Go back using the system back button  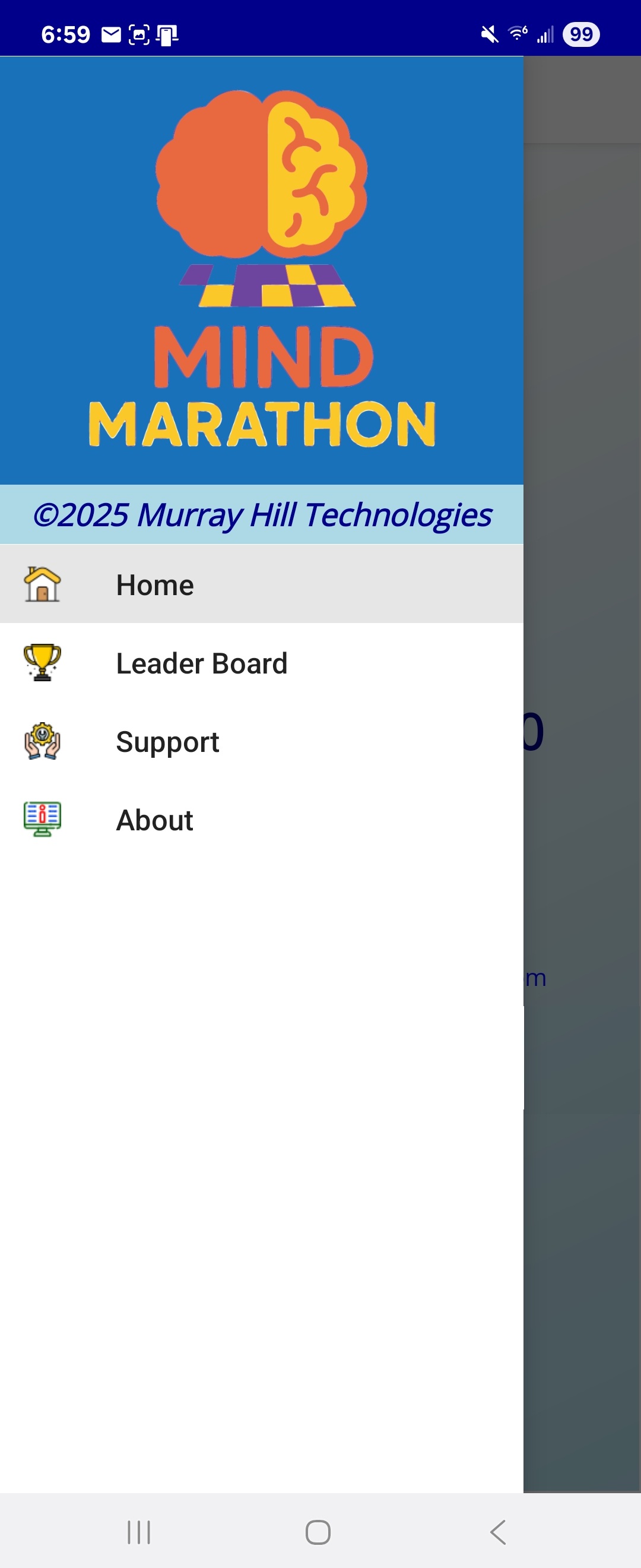point(498,1532)
